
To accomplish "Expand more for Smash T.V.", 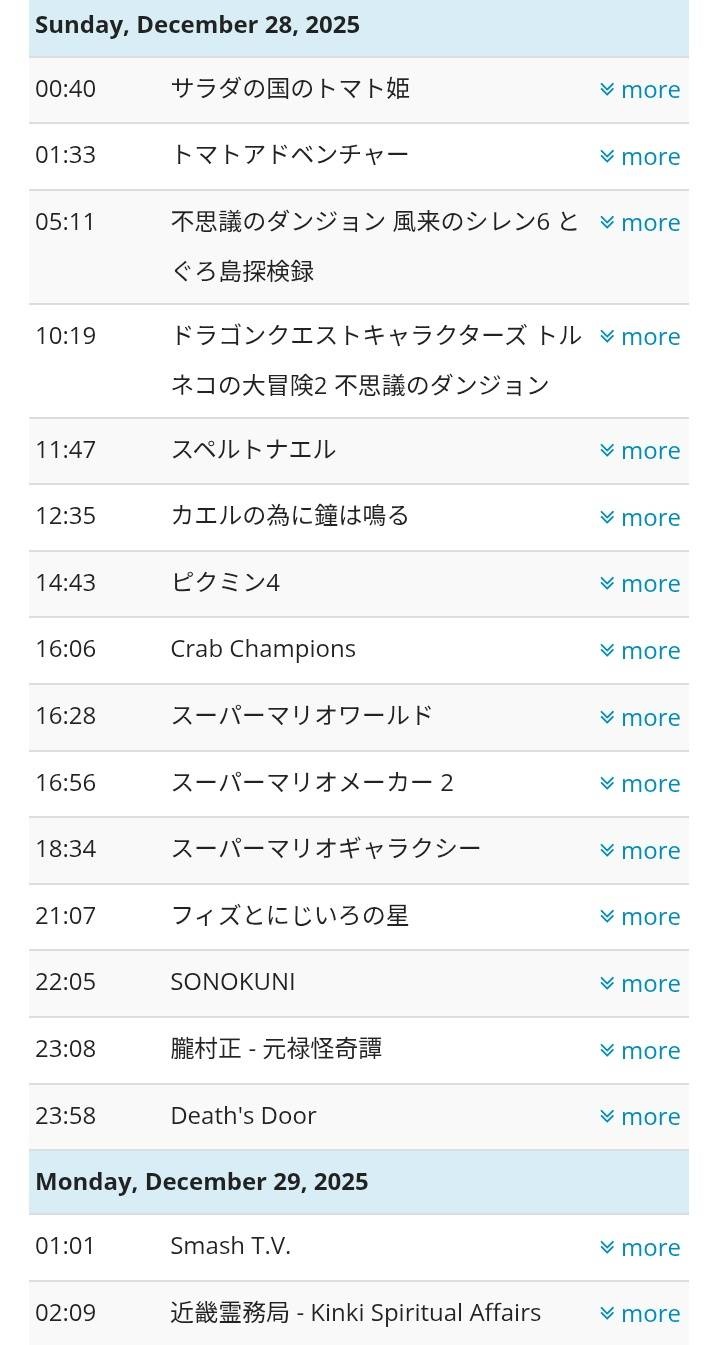I will (640, 1248).
